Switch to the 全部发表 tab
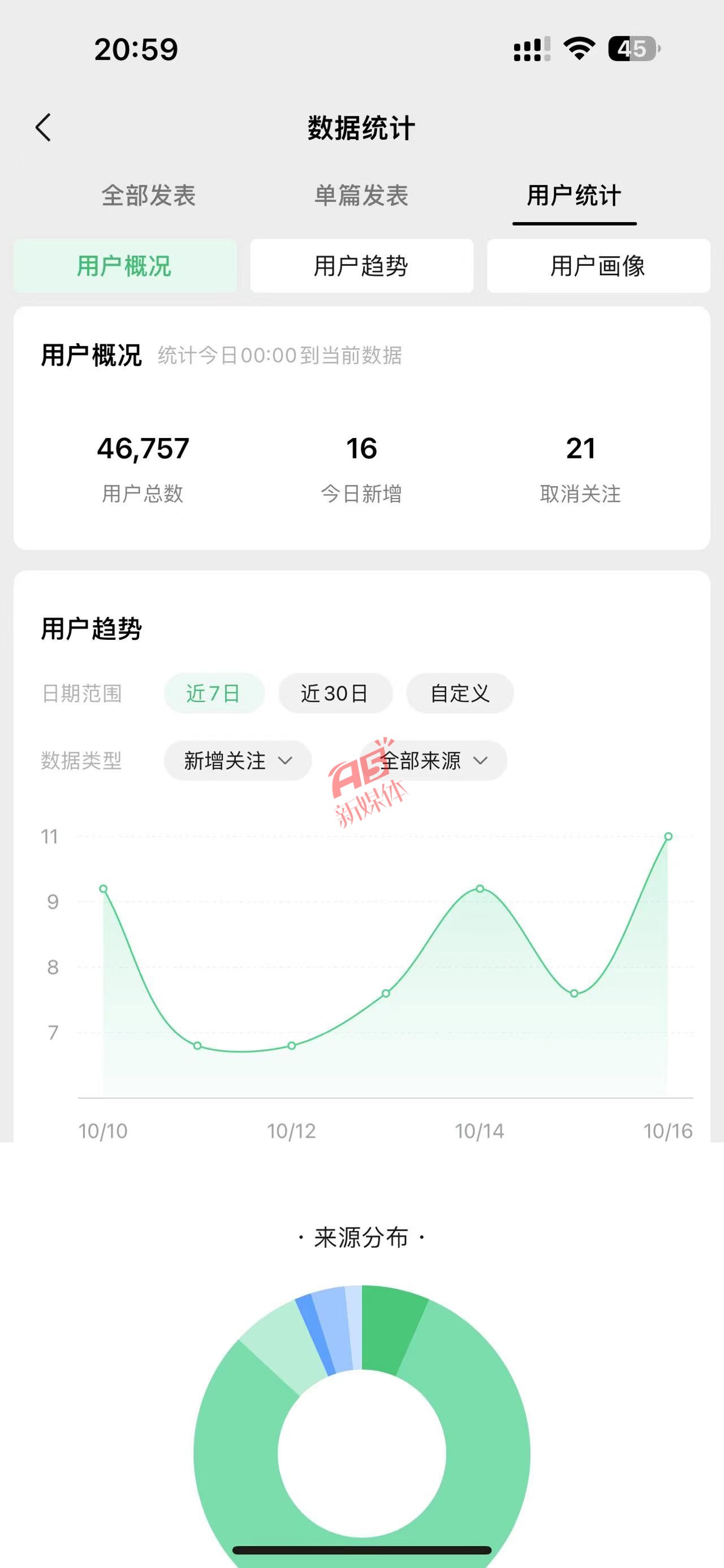The image size is (724, 1568). [x=149, y=196]
